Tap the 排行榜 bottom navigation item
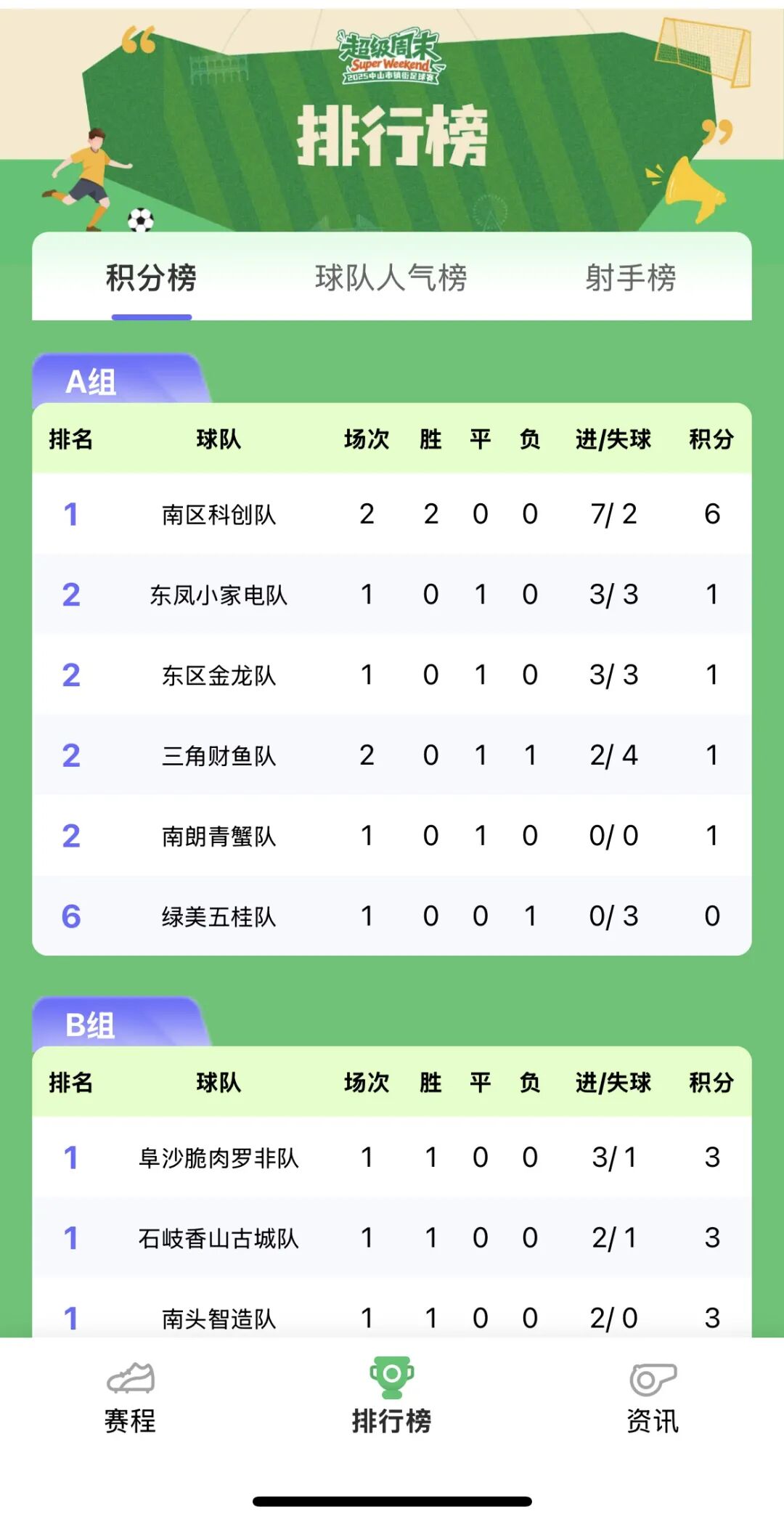The height and width of the screenshot is (1522, 784). pos(391,1399)
